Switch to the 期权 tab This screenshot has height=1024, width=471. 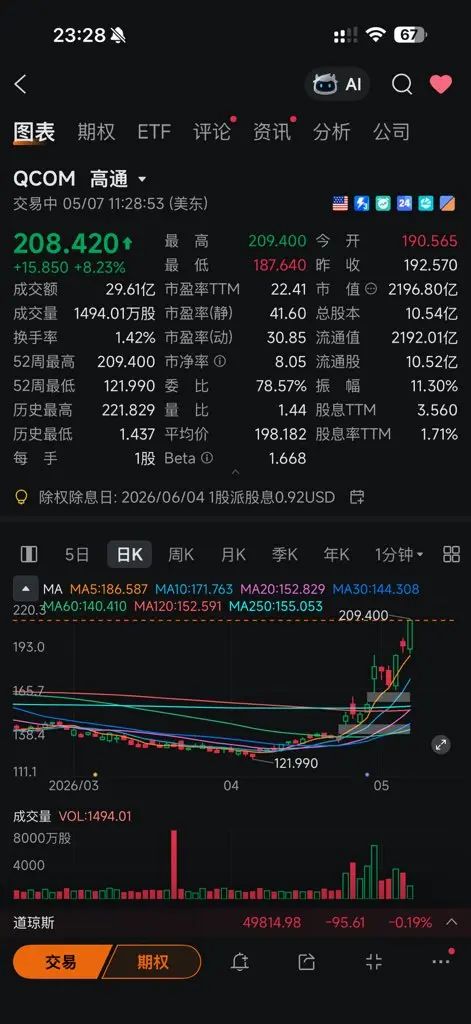click(x=96, y=132)
